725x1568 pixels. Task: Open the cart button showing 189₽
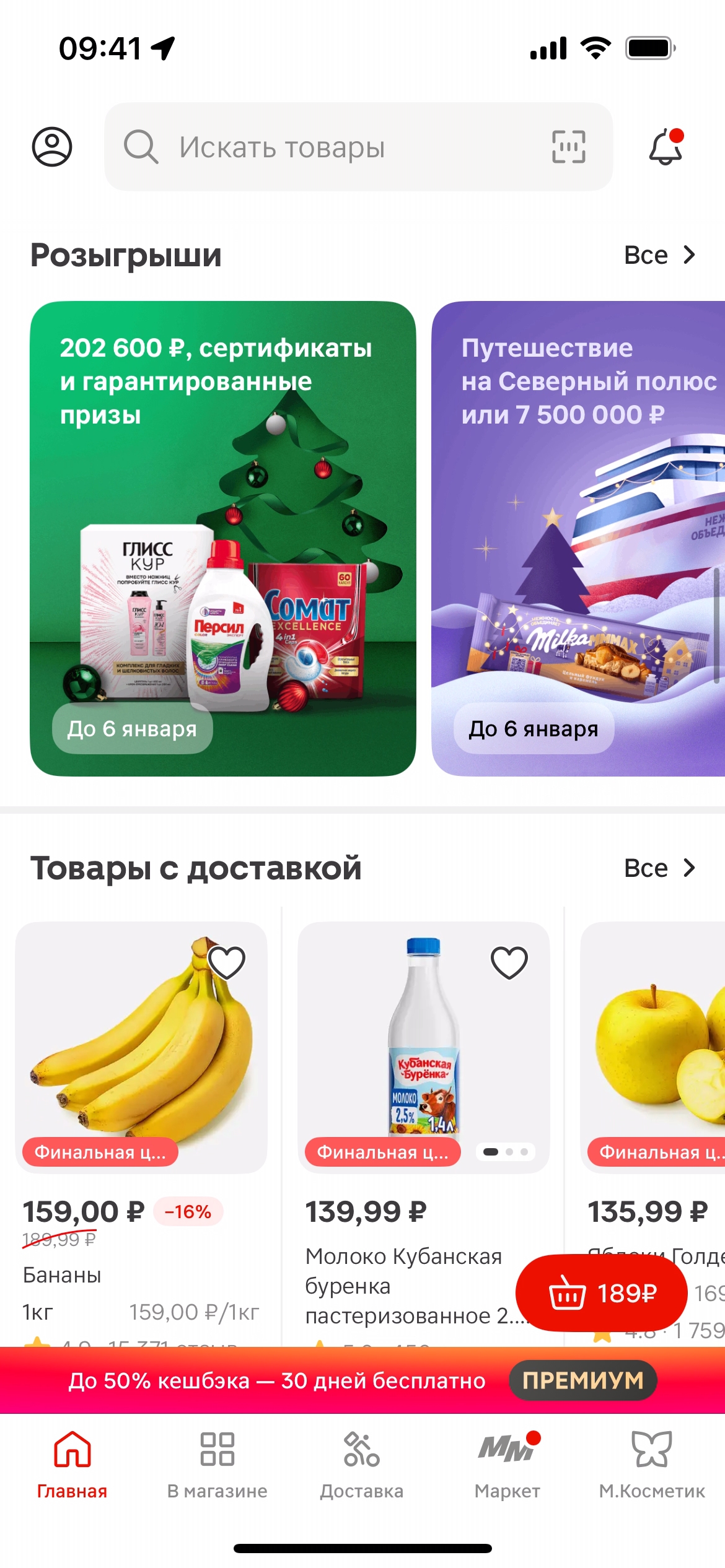pos(601,1293)
